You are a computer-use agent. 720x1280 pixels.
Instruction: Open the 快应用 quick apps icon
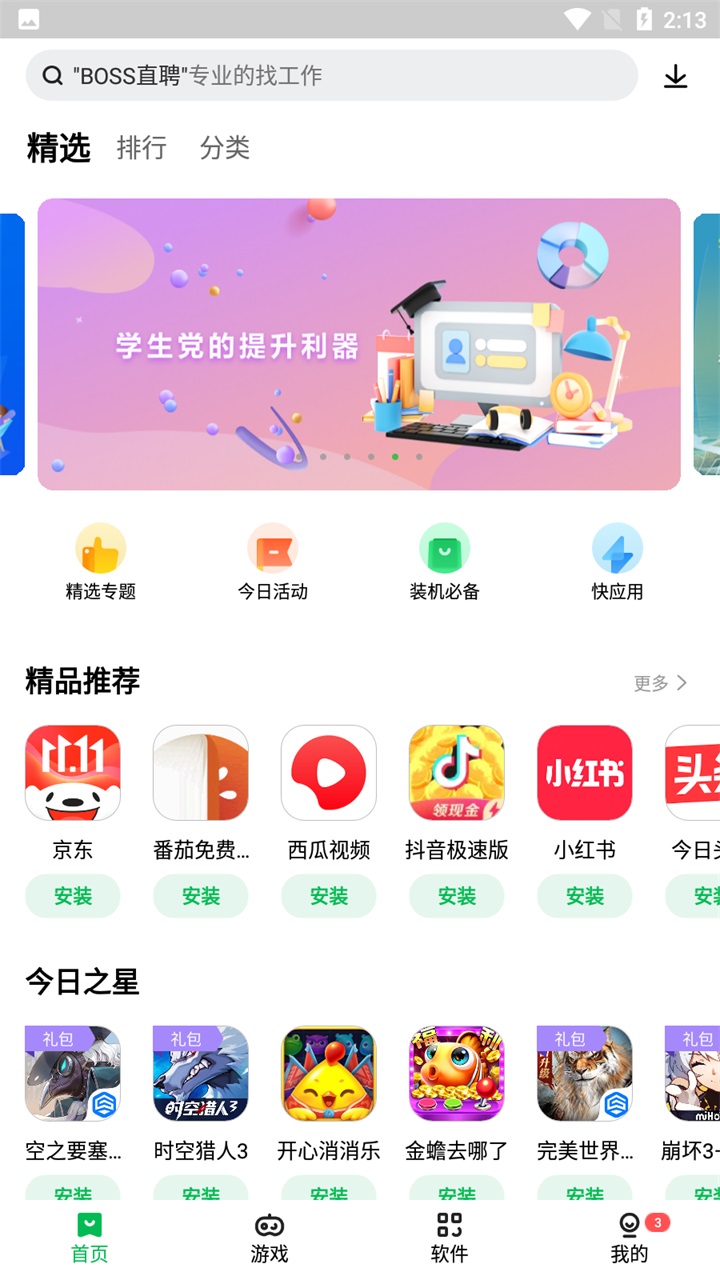pos(617,550)
